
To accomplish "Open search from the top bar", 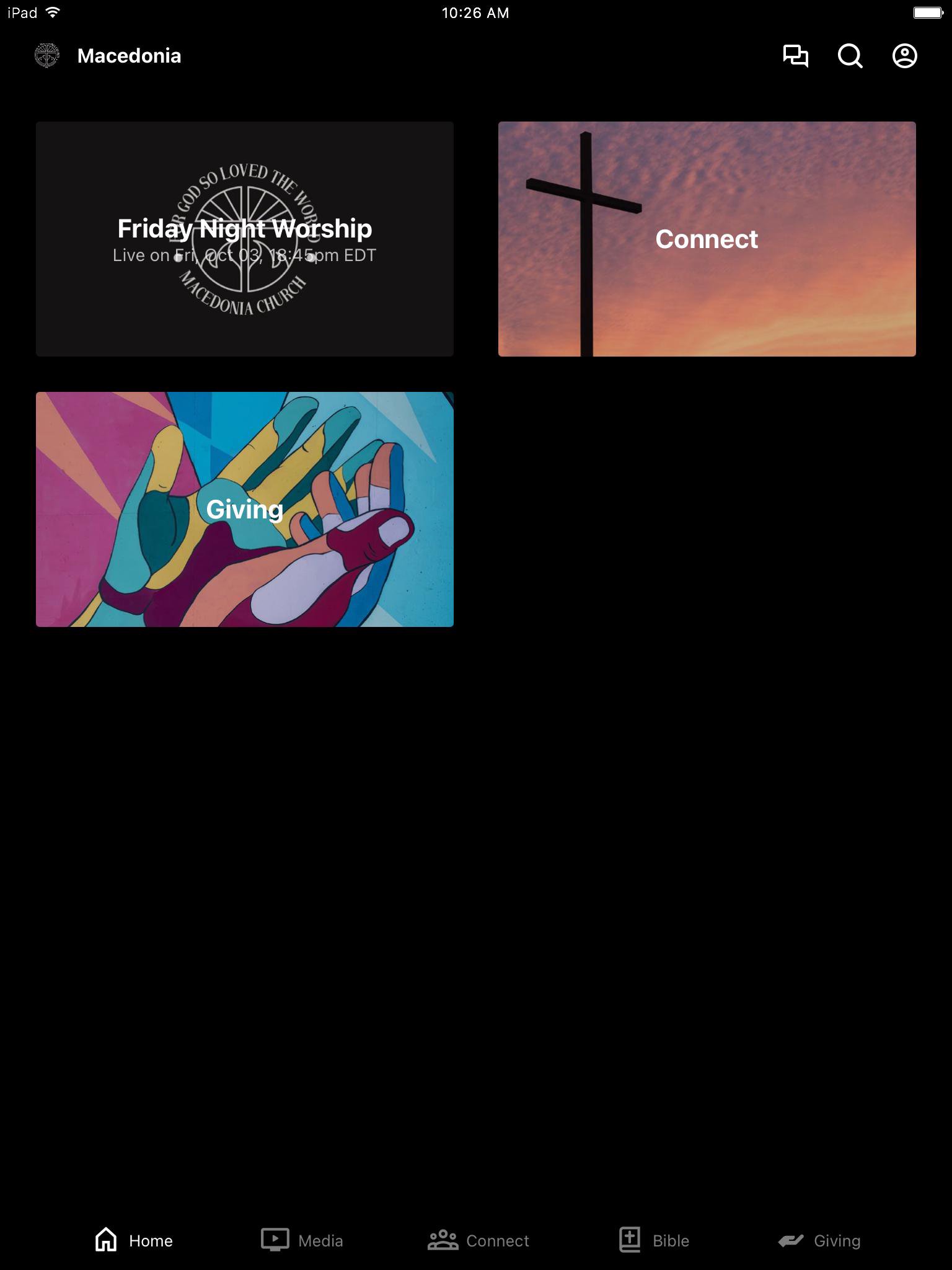I will [x=850, y=56].
